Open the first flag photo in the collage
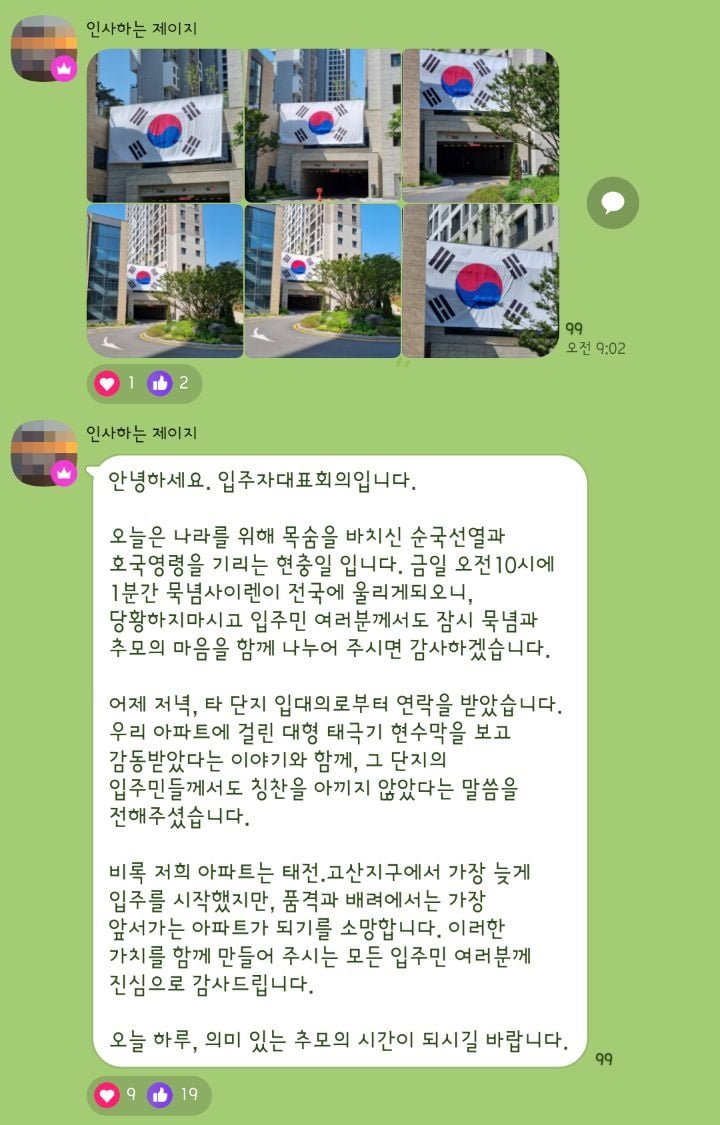The image size is (720, 1125). click(165, 125)
